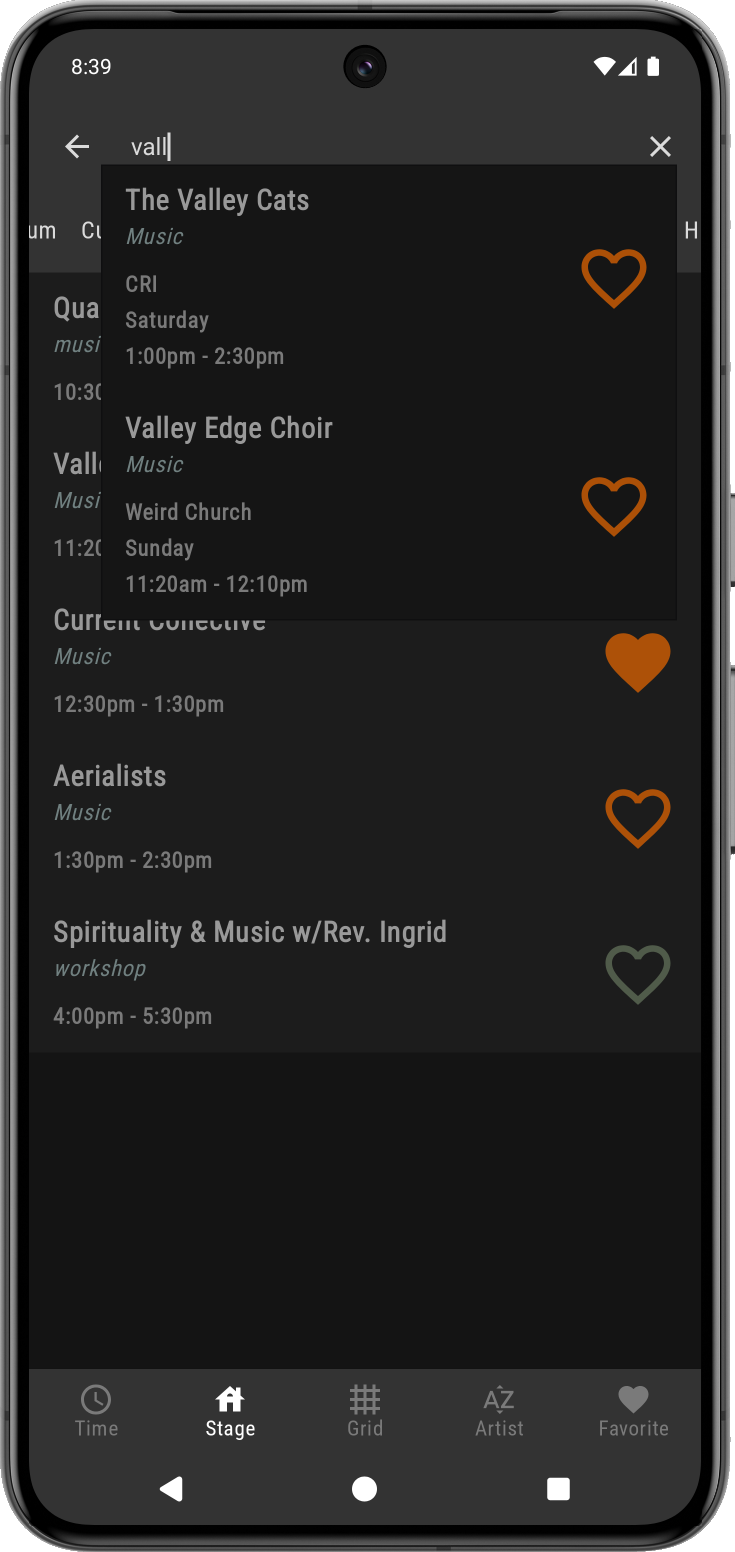The image size is (735, 1552).
Task: Tap the Android home navigation circle
Action: point(364,1488)
